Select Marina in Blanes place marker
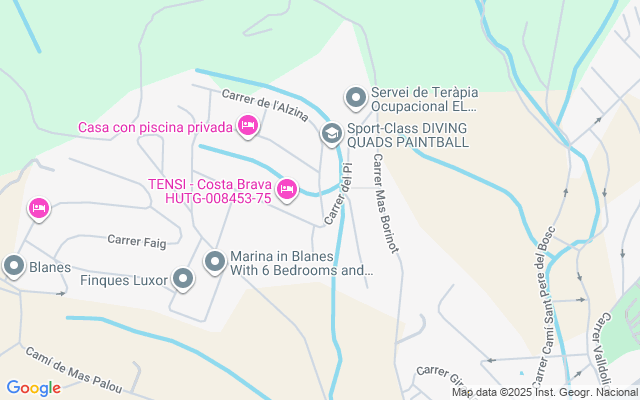The height and width of the screenshot is (400, 640). tap(215, 262)
